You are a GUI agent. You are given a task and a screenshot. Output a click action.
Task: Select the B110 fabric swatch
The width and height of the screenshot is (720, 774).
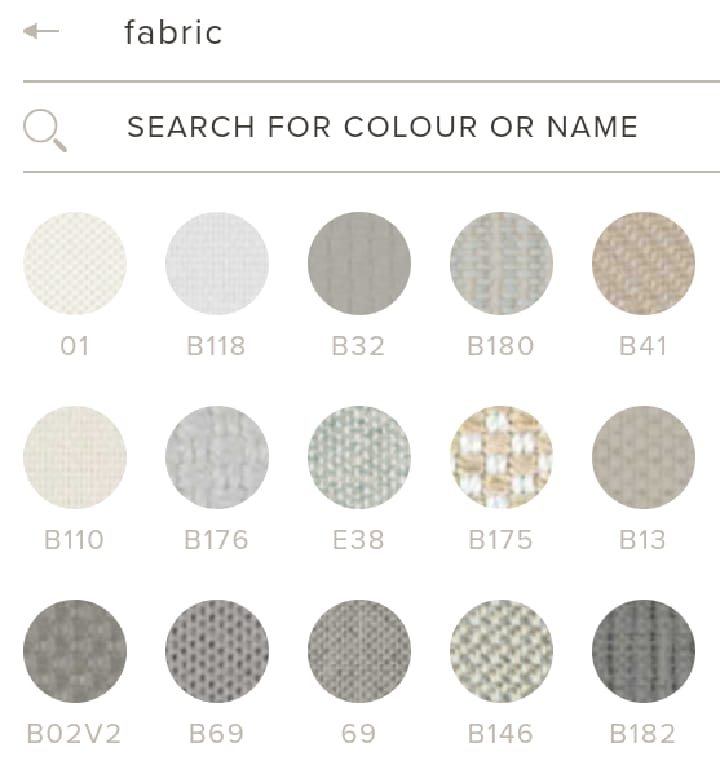pyautogui.click(x=75, y=457)
